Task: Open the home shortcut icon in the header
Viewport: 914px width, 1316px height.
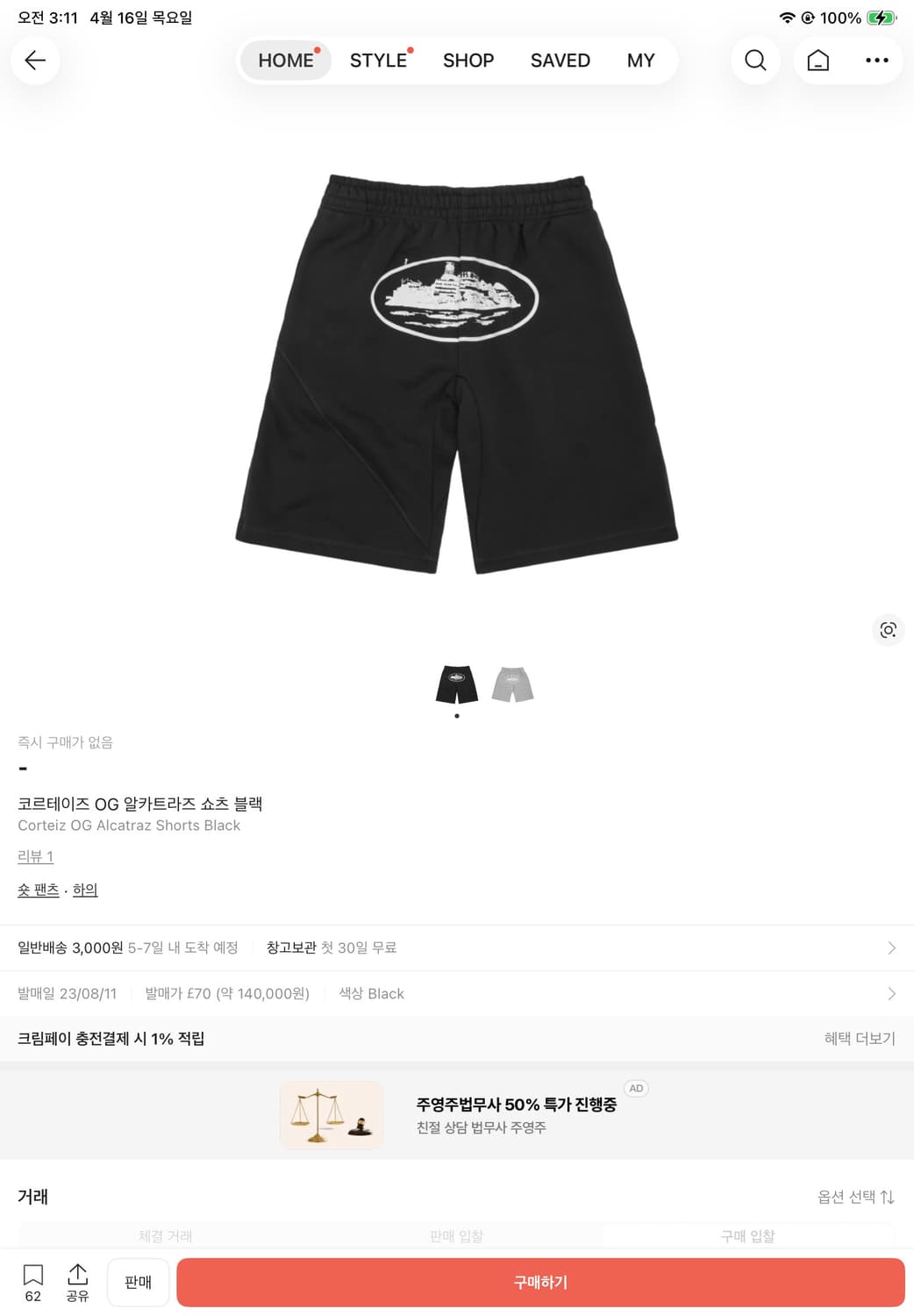Action: point(818,61)
